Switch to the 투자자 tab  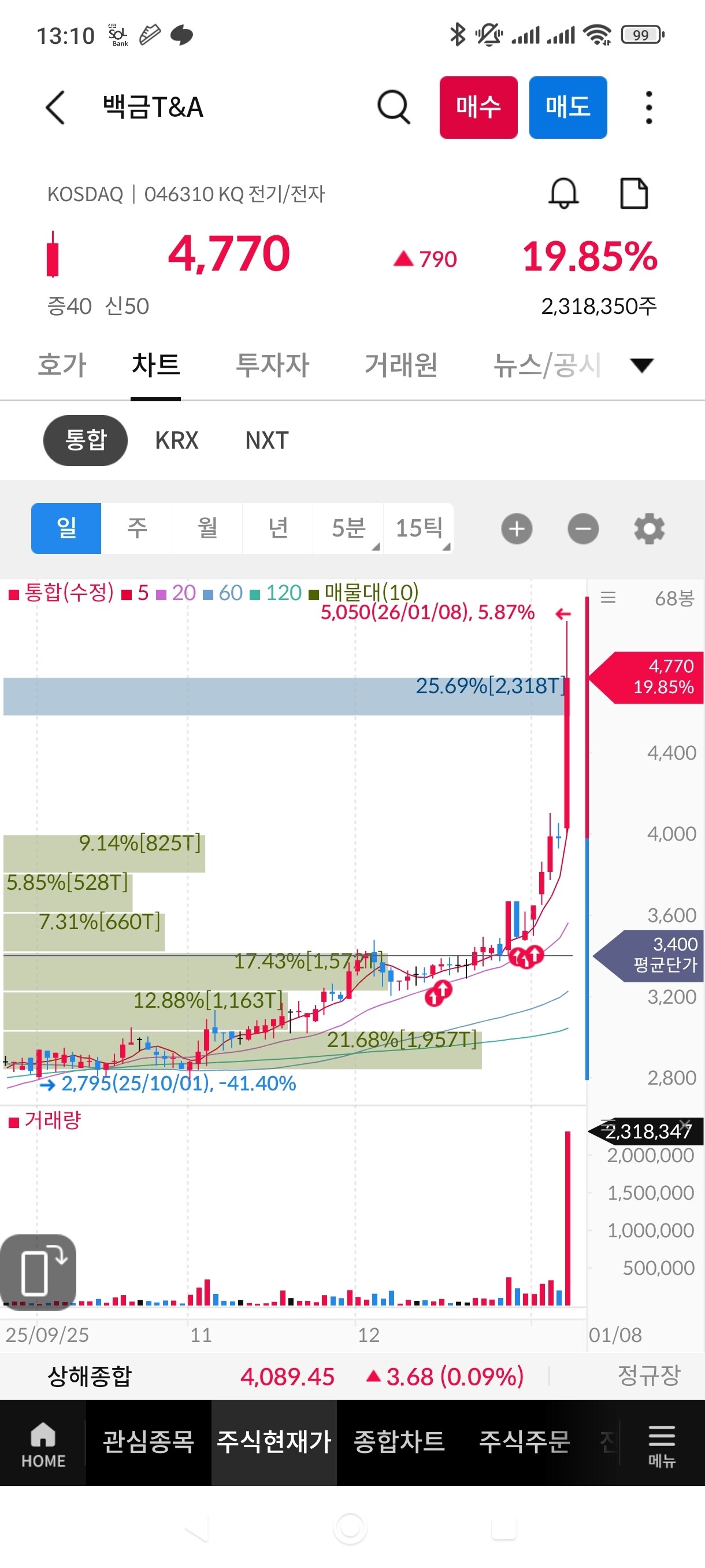(273, 365)
